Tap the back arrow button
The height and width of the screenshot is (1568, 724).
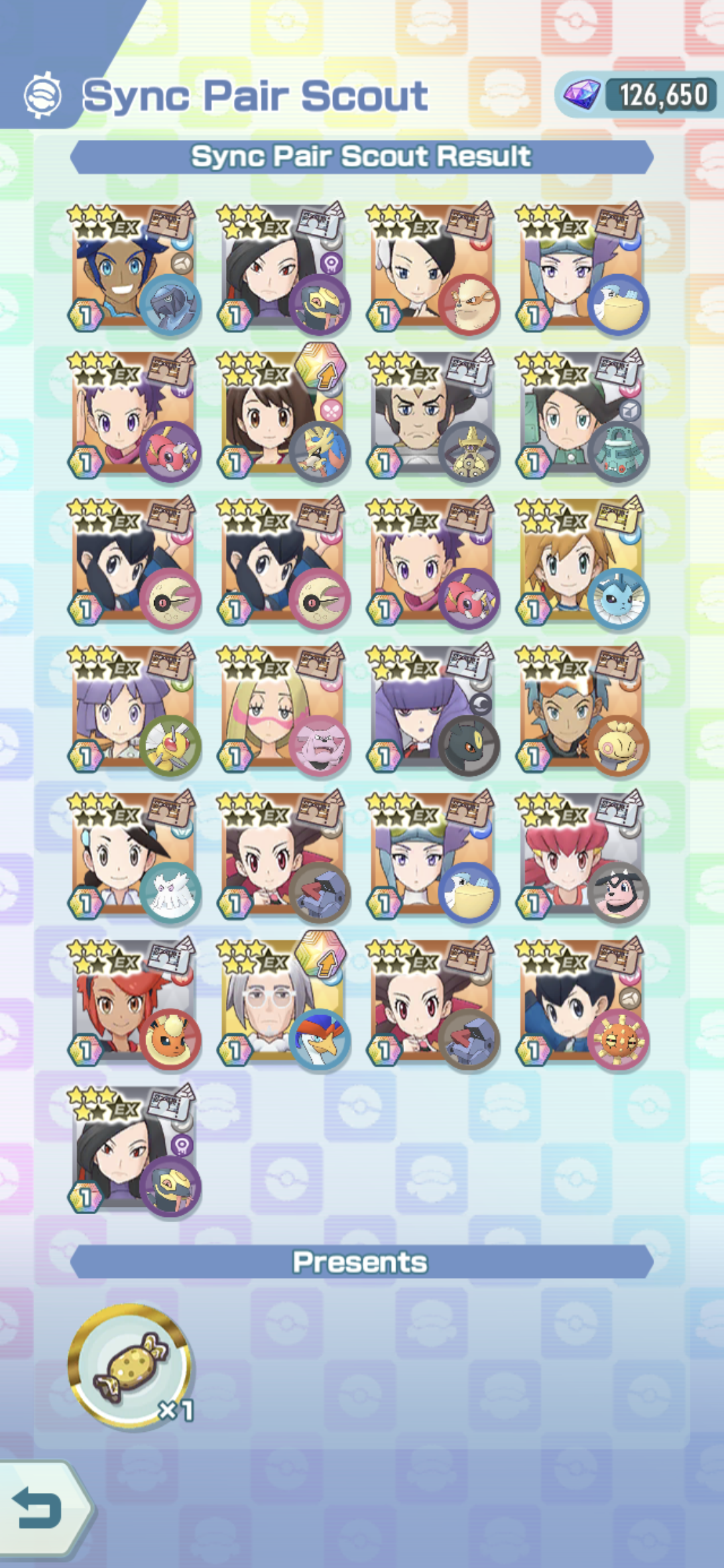pyautogui.click(x=40, y=1509)
